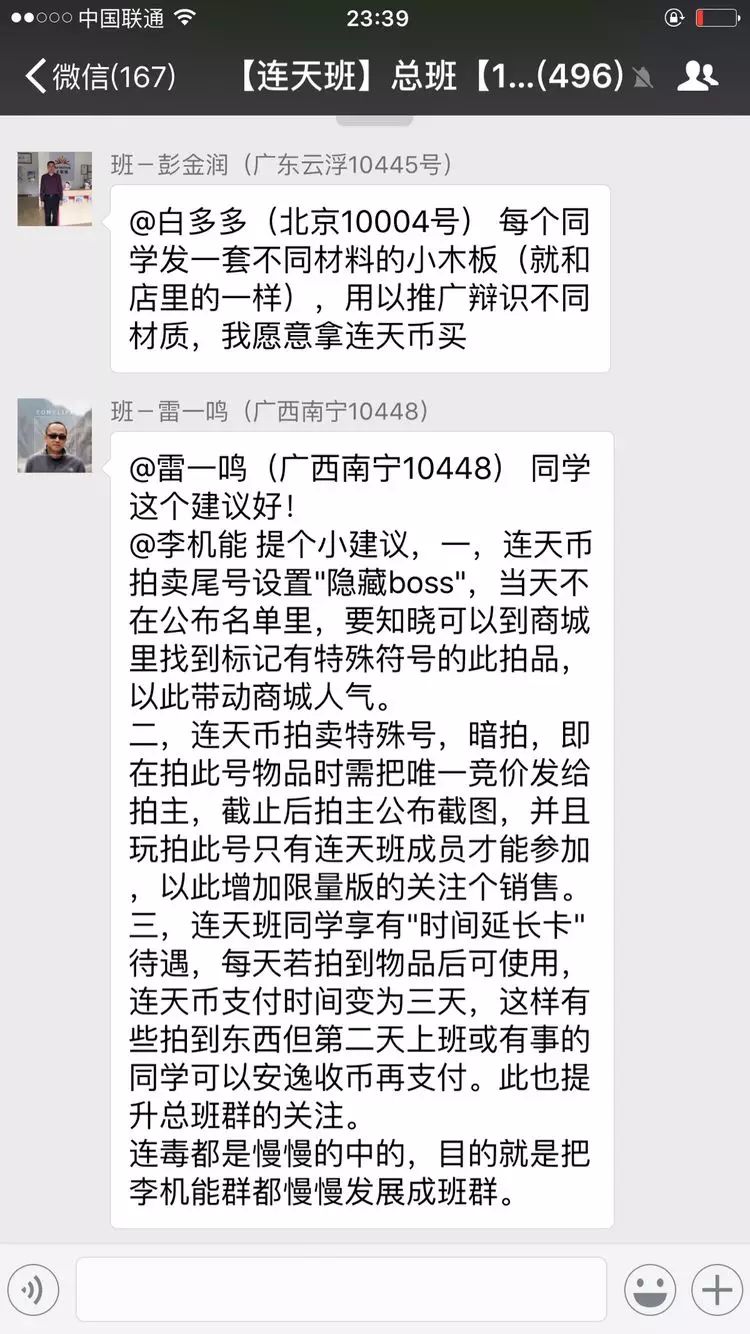Open group members and chat info
The image size is (750, 1334).
click(x=697, y=77)
